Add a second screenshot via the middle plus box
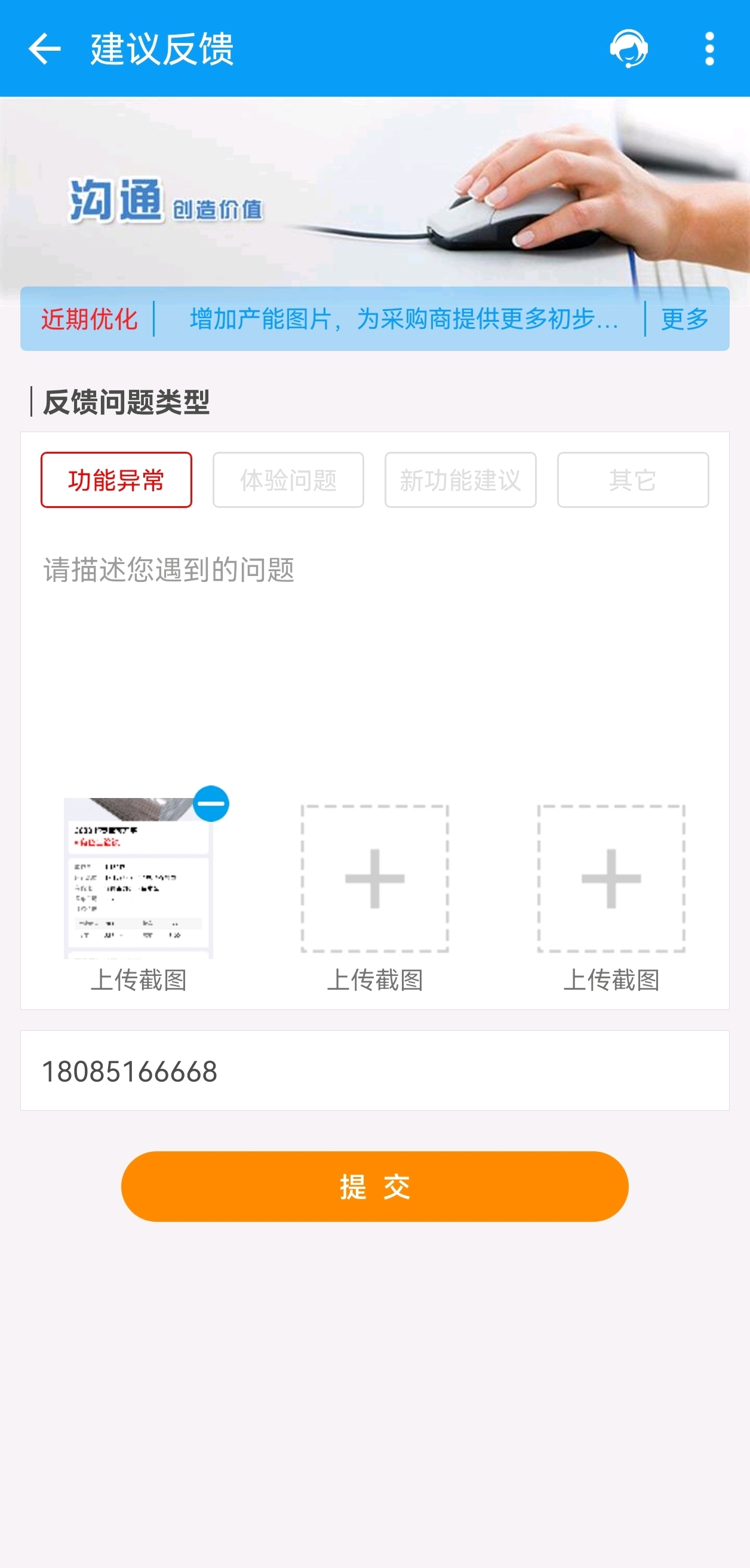Image resolution: width=750 pixels, height=1568 pixels. [x=375, y=879]
